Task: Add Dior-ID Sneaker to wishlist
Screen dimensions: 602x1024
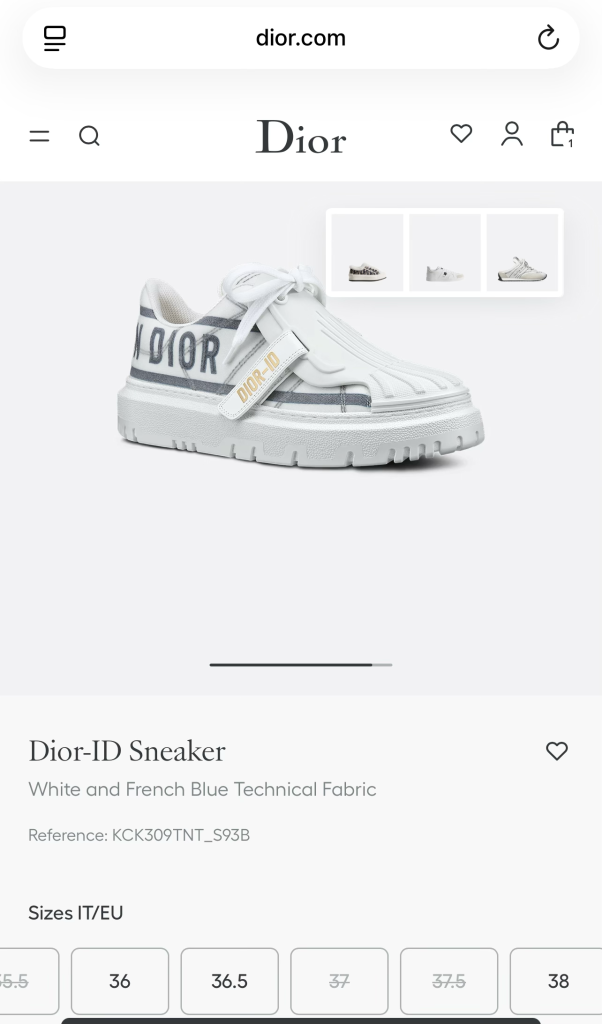Action: click(x=556, y=751)
